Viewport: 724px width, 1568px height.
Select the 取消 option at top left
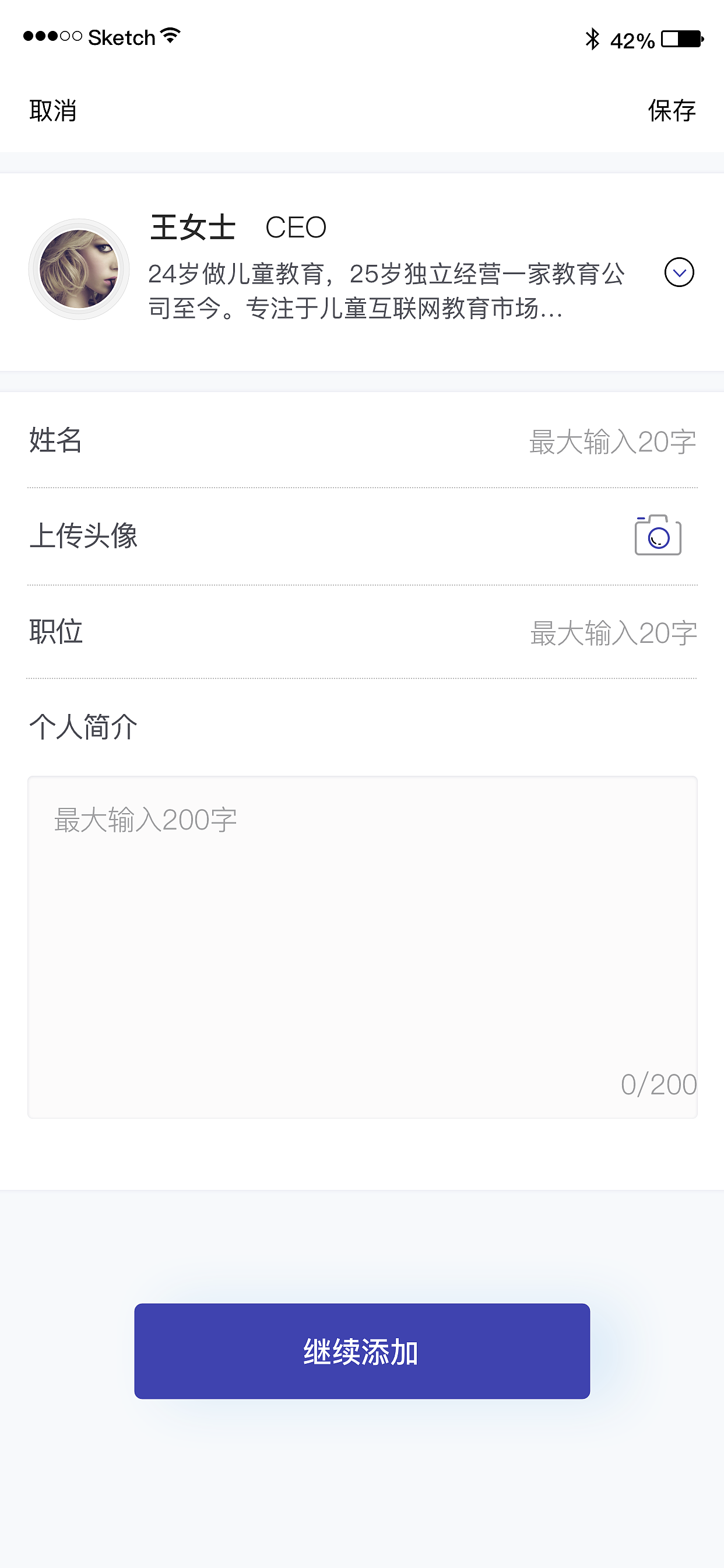coord(51,111)
